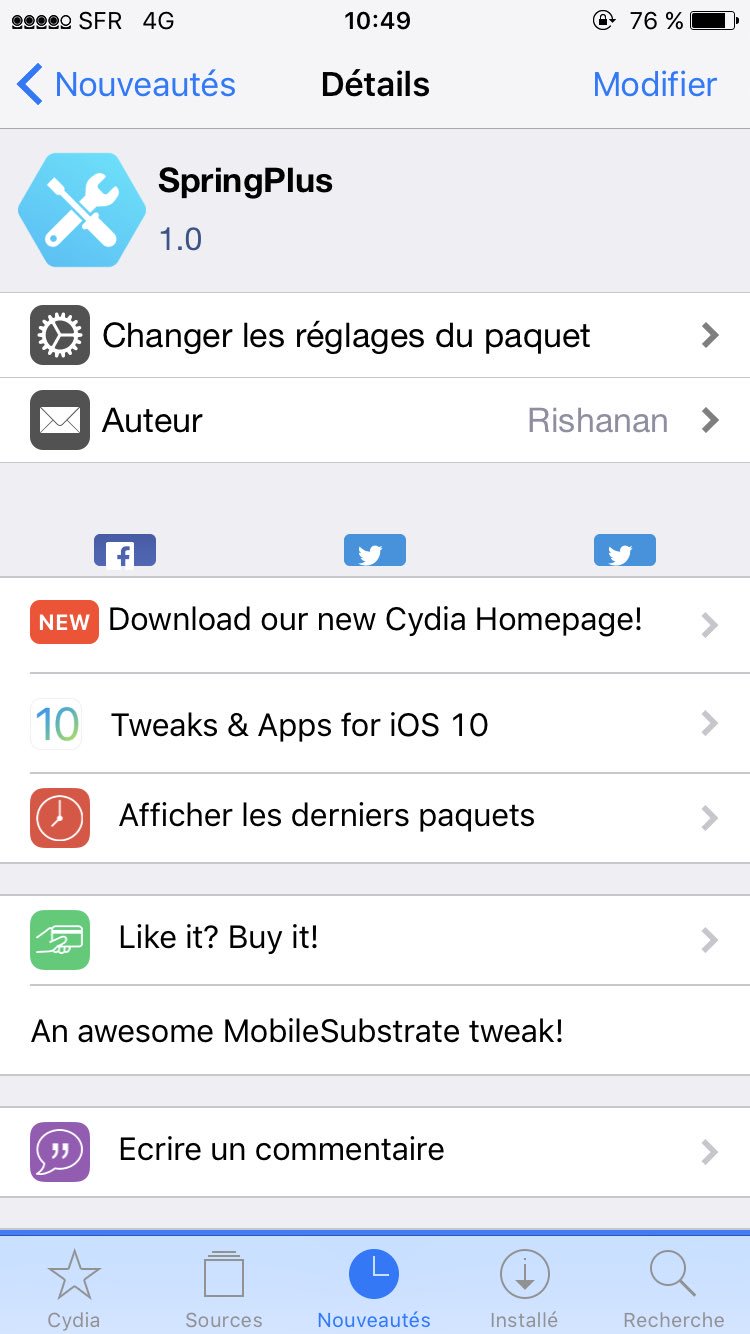Open Download our new Cydia Homepage
This screenshot has height=1334, width=750.
375,622
